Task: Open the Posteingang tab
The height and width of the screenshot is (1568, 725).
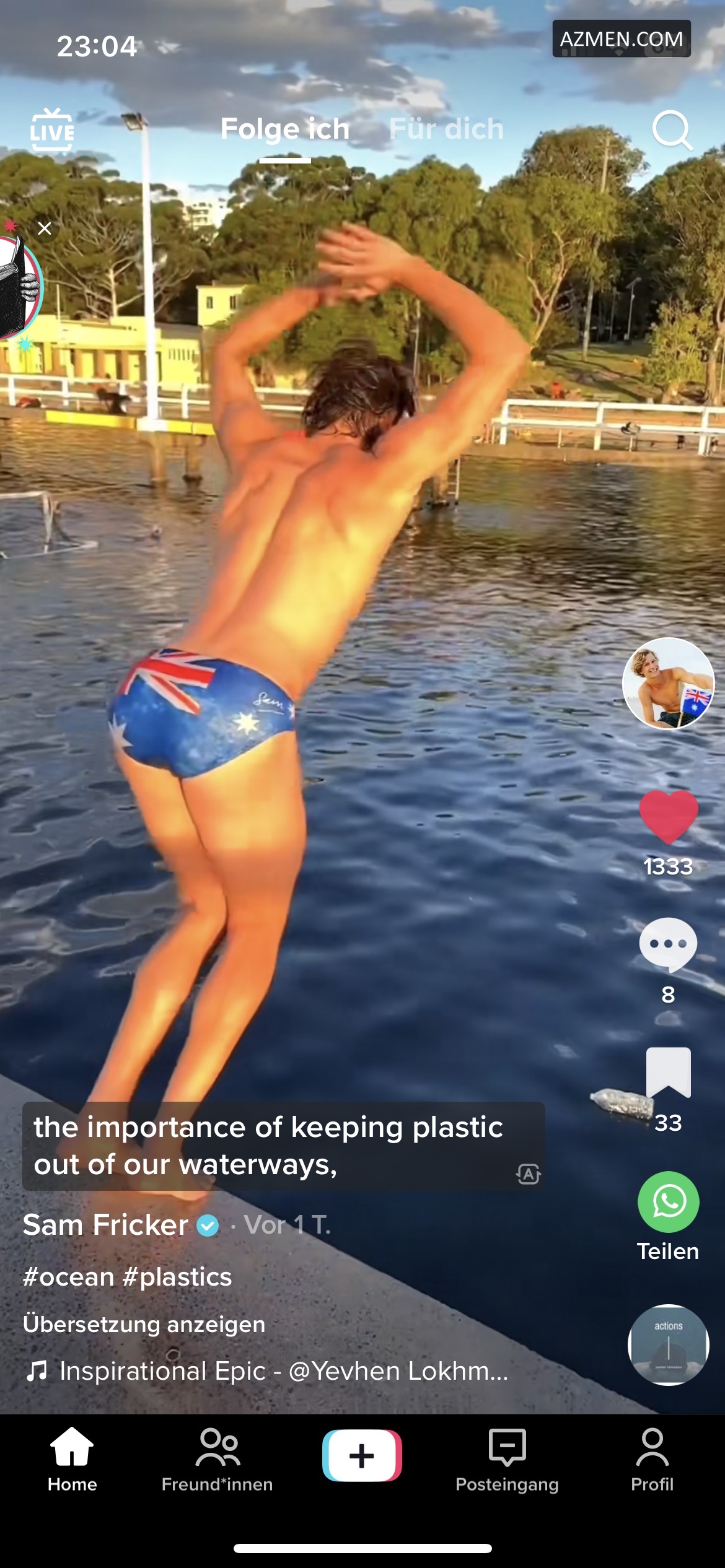Action: (507, 1459)
